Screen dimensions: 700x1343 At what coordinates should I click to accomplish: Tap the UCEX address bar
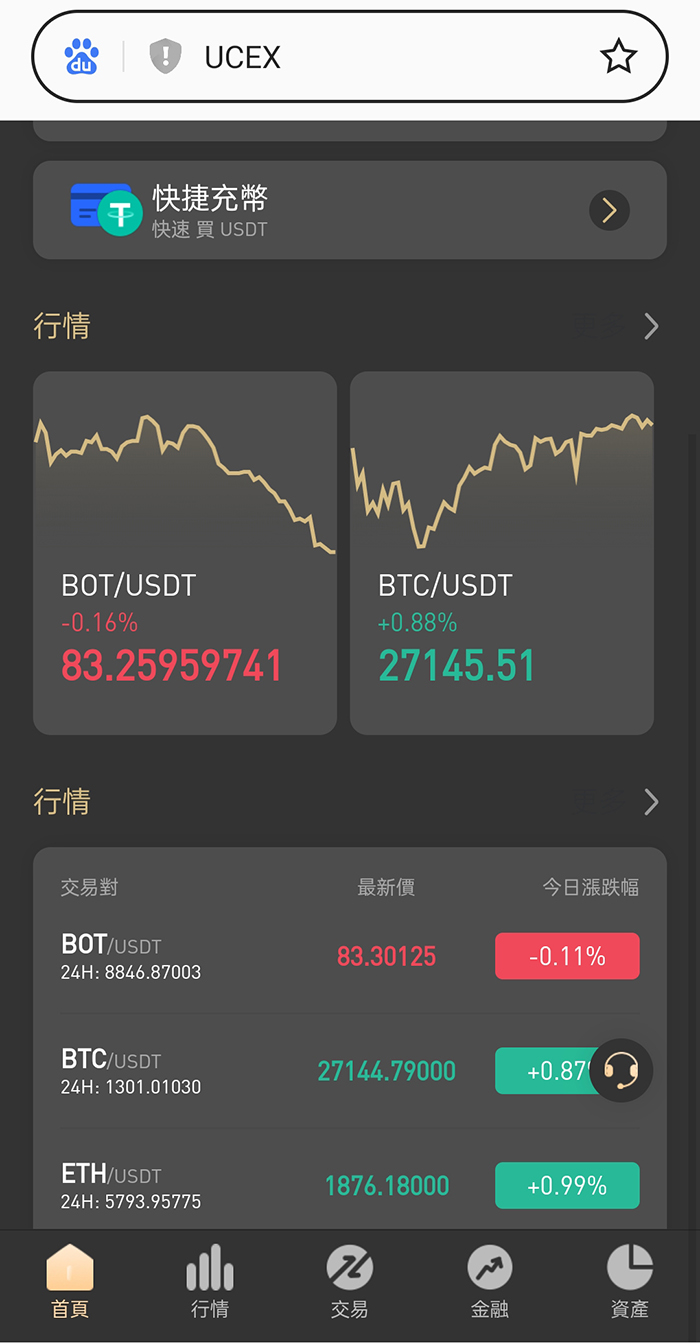380,57
